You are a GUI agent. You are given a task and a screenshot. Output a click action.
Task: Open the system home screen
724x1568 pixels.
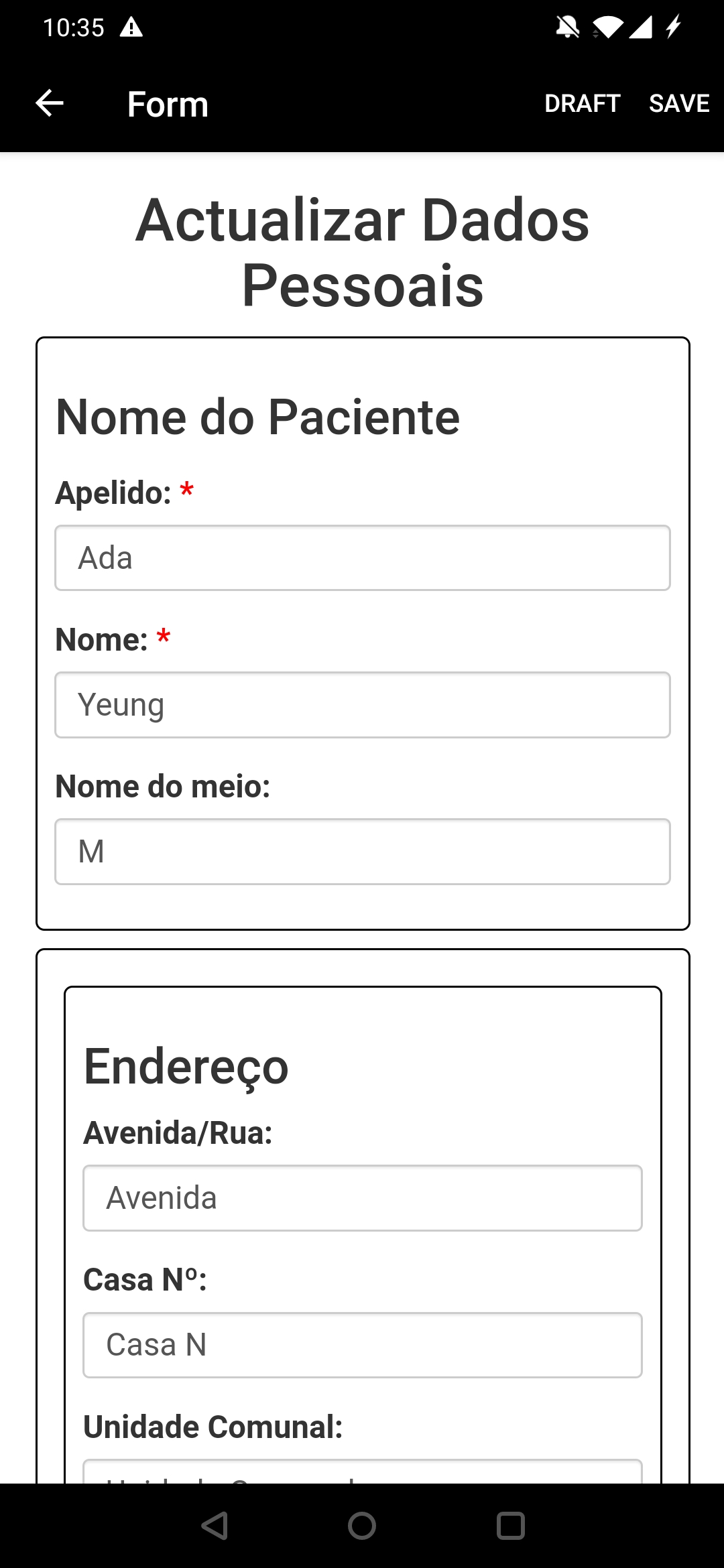click(x=362, y=1526)
